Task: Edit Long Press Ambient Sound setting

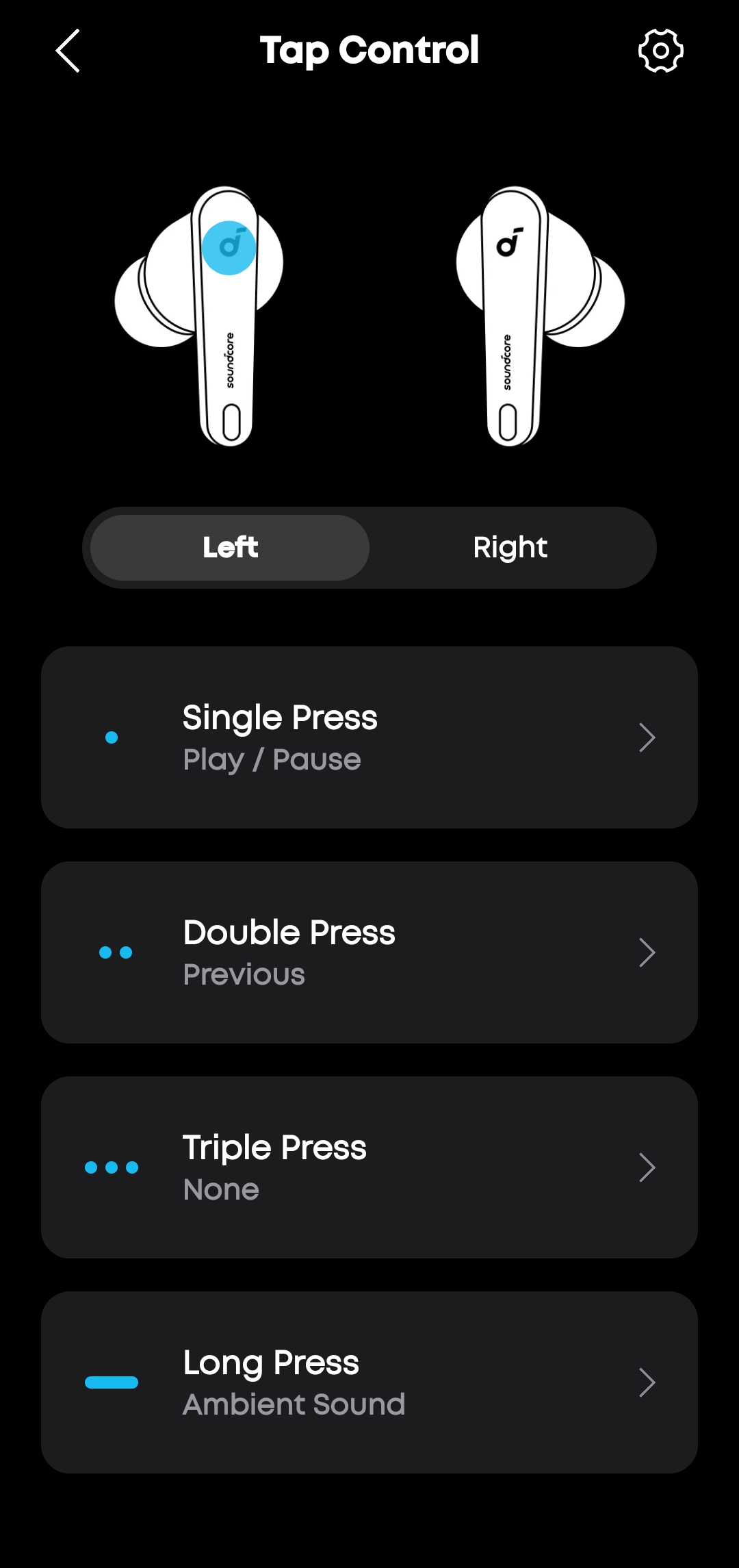Action: (x=369, y=1382)
